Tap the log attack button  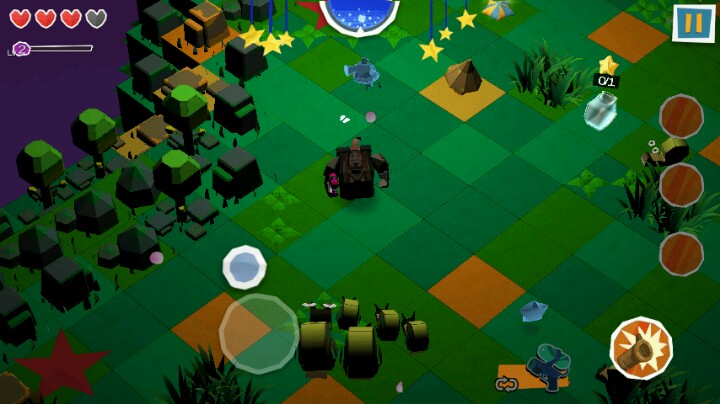click(641, 347)
